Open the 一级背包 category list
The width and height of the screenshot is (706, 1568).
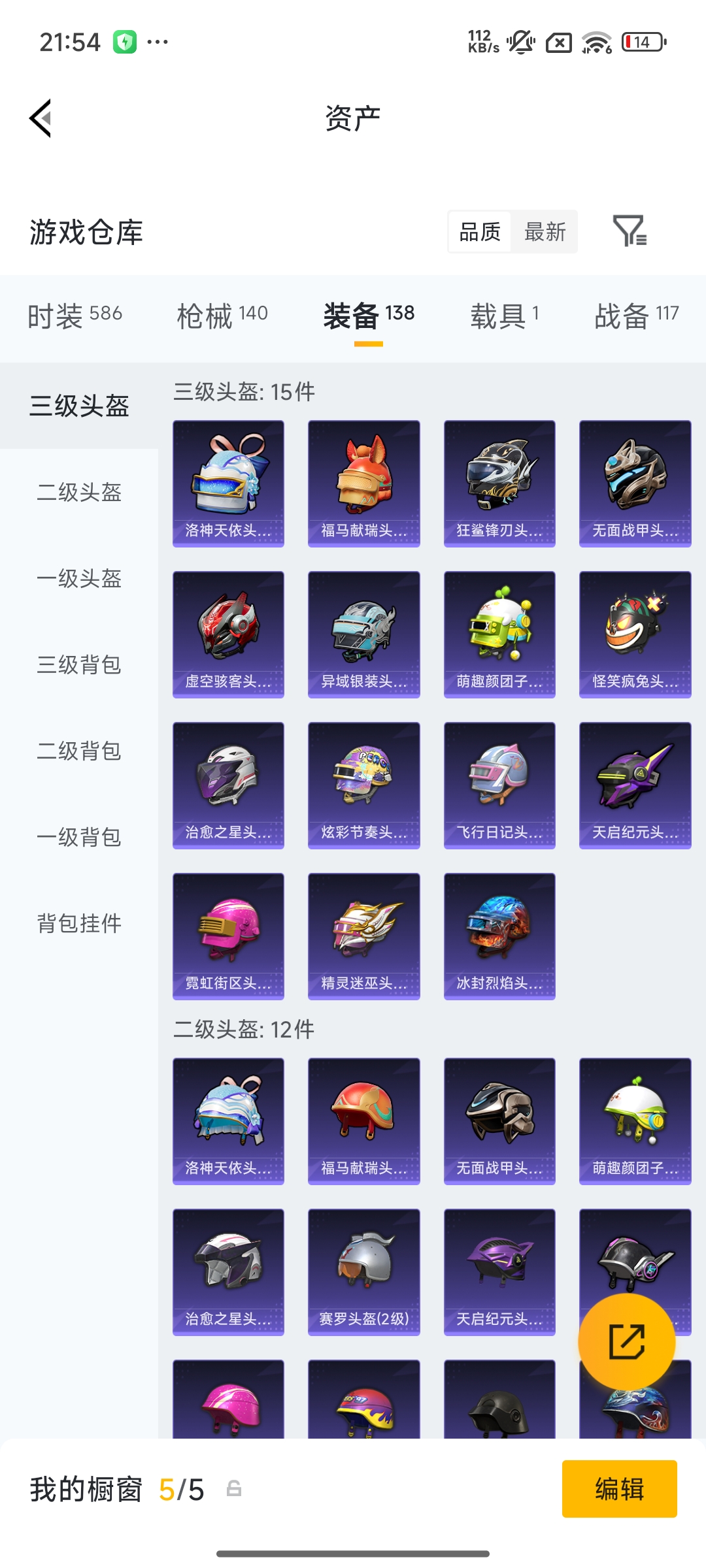tap(78, 838)
